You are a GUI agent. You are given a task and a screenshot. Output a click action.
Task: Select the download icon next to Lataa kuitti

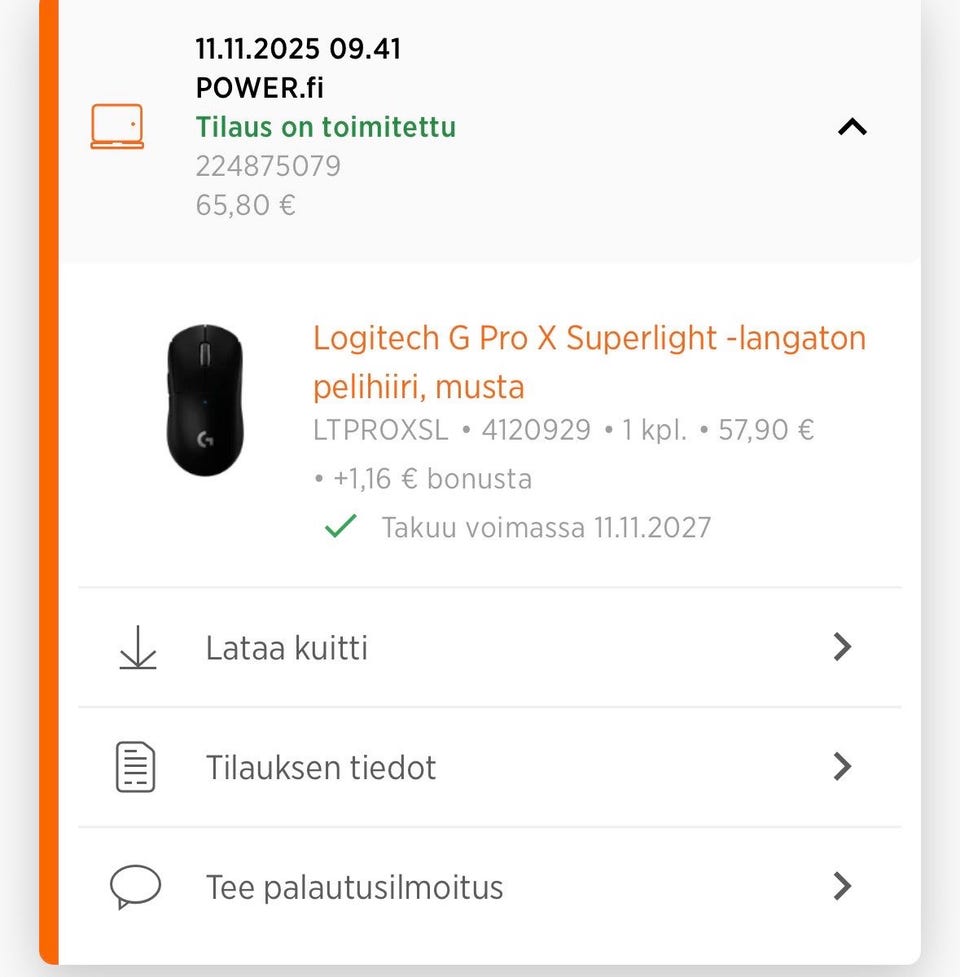coord(140,648)
